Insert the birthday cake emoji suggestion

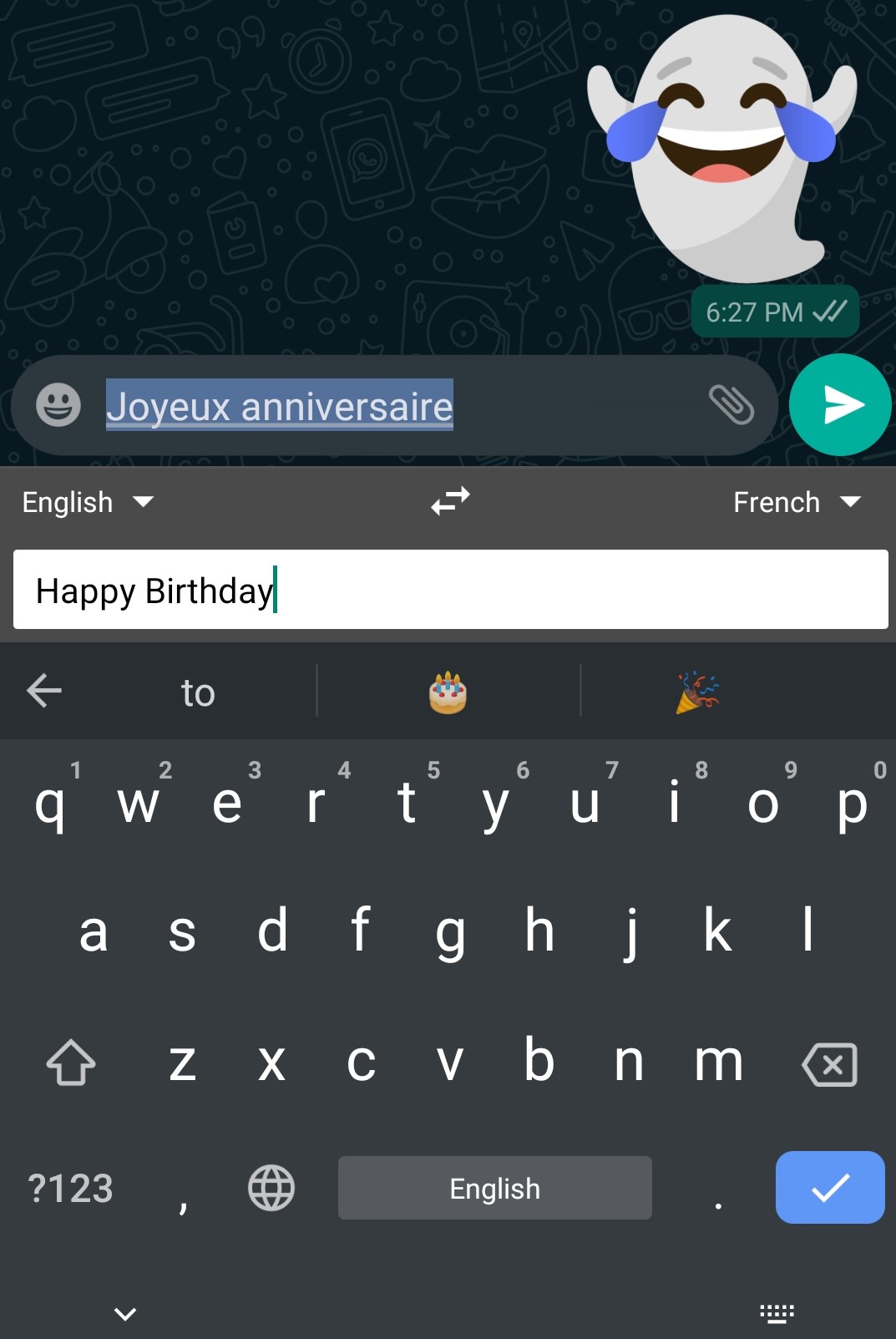(448, 692)
